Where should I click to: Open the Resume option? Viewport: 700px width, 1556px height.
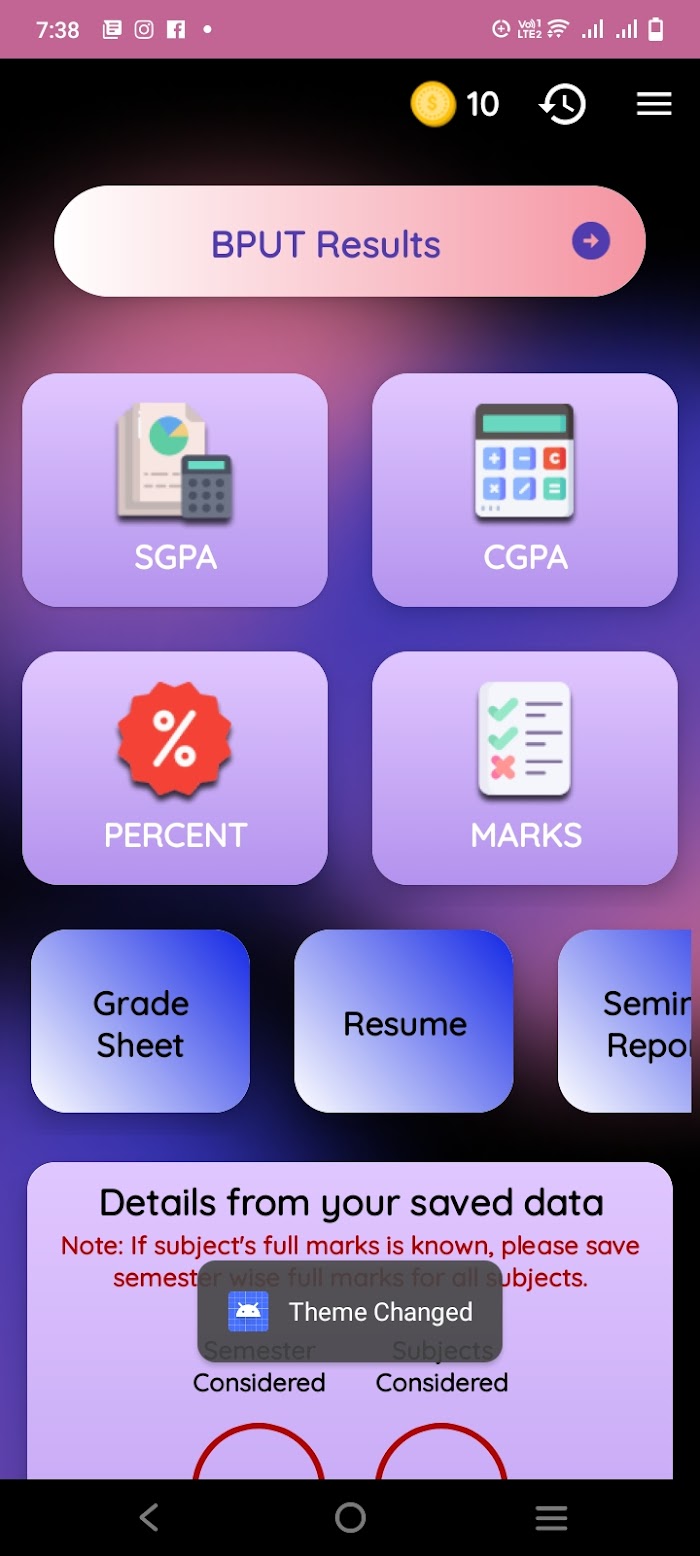point(404,1022)
